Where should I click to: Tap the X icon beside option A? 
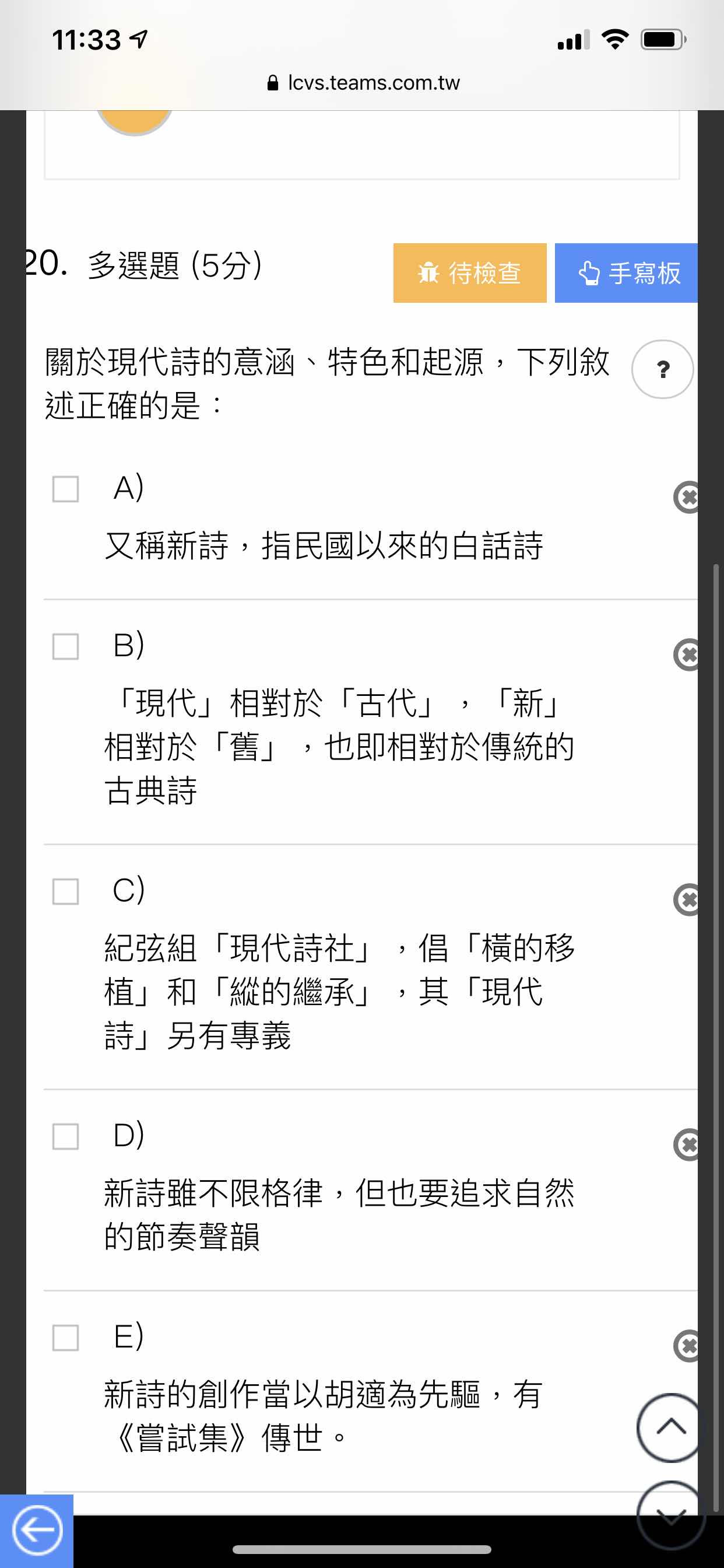(687, 498)
